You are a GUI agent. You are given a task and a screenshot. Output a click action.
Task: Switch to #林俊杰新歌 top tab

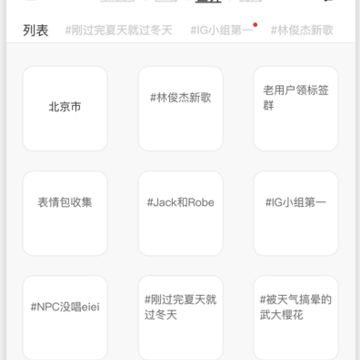pos(302,30)
